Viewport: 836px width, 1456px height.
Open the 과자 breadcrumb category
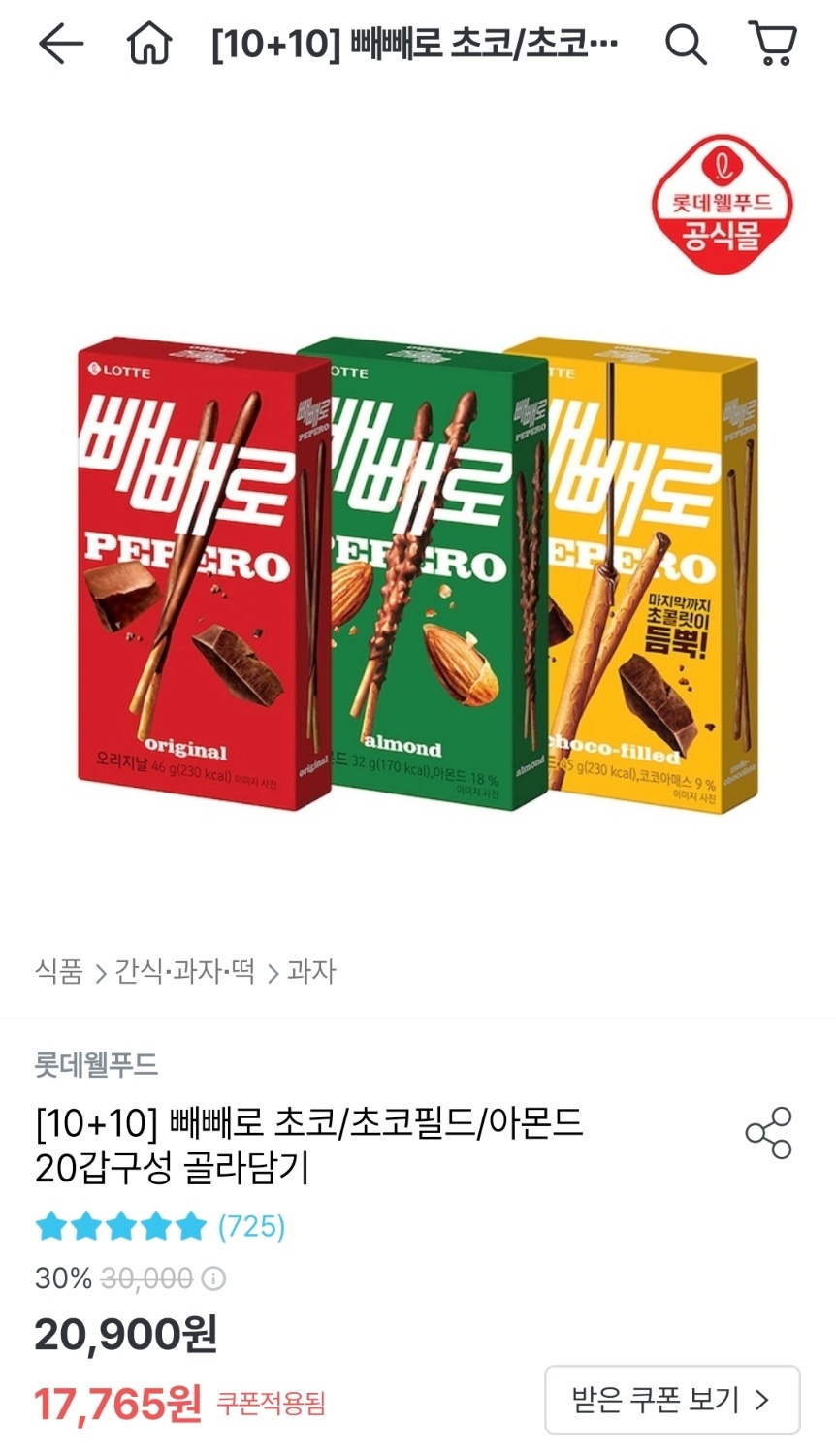pos(311,971)
